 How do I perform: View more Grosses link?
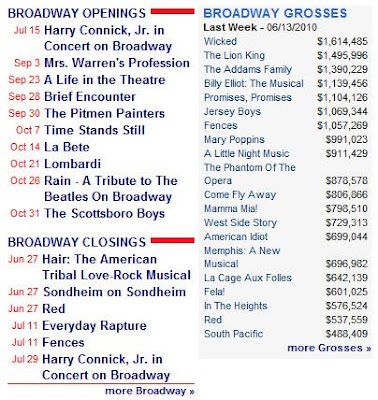(329, 348)
